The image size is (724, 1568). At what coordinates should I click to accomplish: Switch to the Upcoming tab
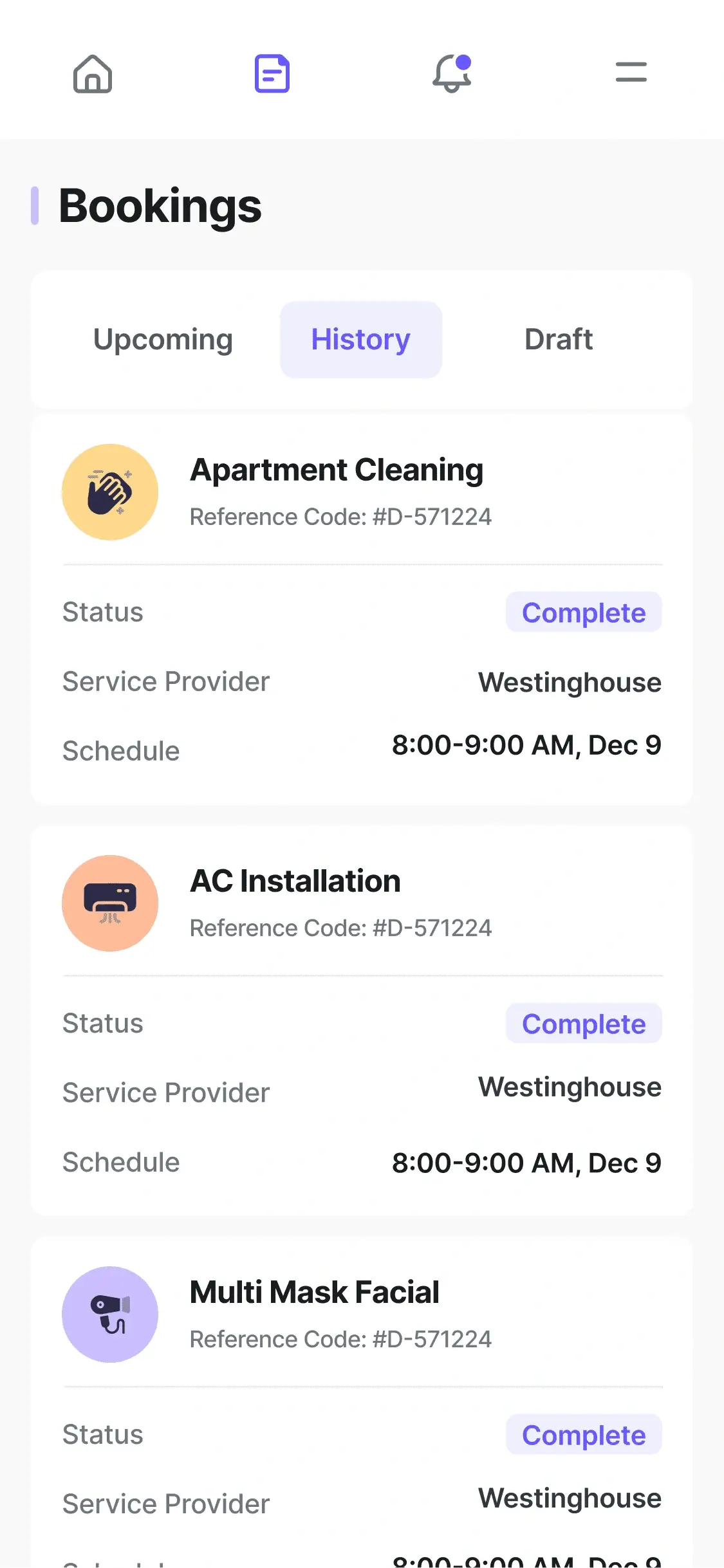(x=163, y=340)
